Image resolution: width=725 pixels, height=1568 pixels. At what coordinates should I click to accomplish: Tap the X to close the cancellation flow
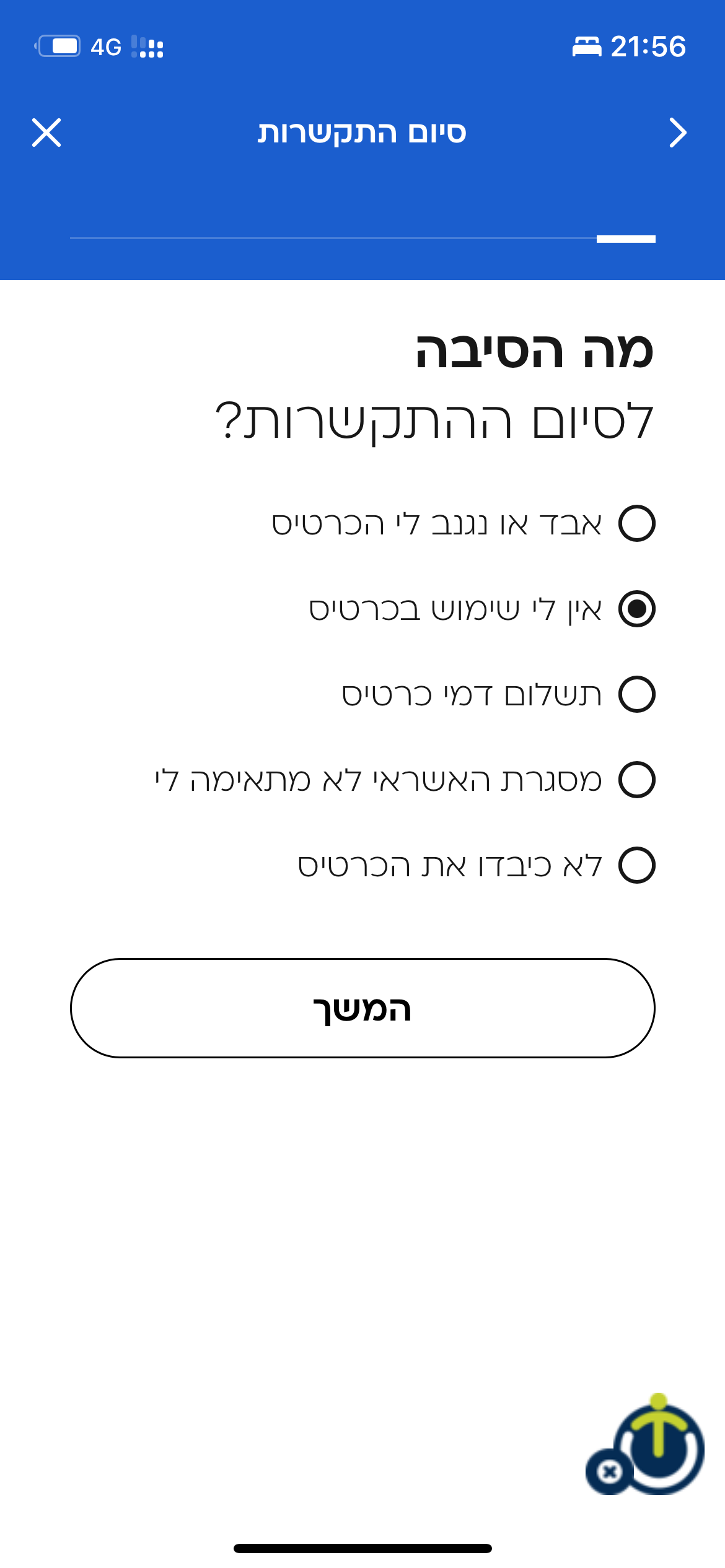pos(46,132)
